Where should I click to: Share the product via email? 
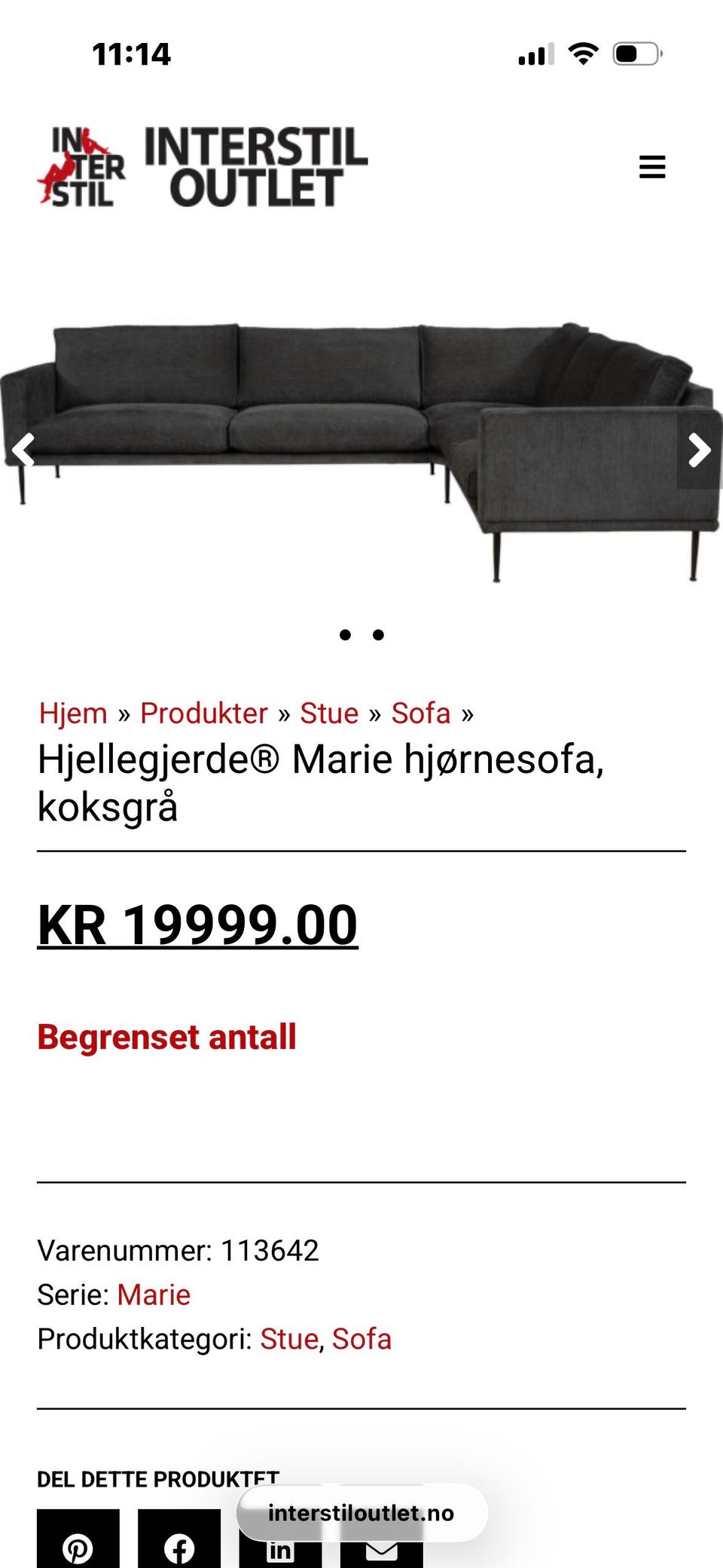(381, 1548)
